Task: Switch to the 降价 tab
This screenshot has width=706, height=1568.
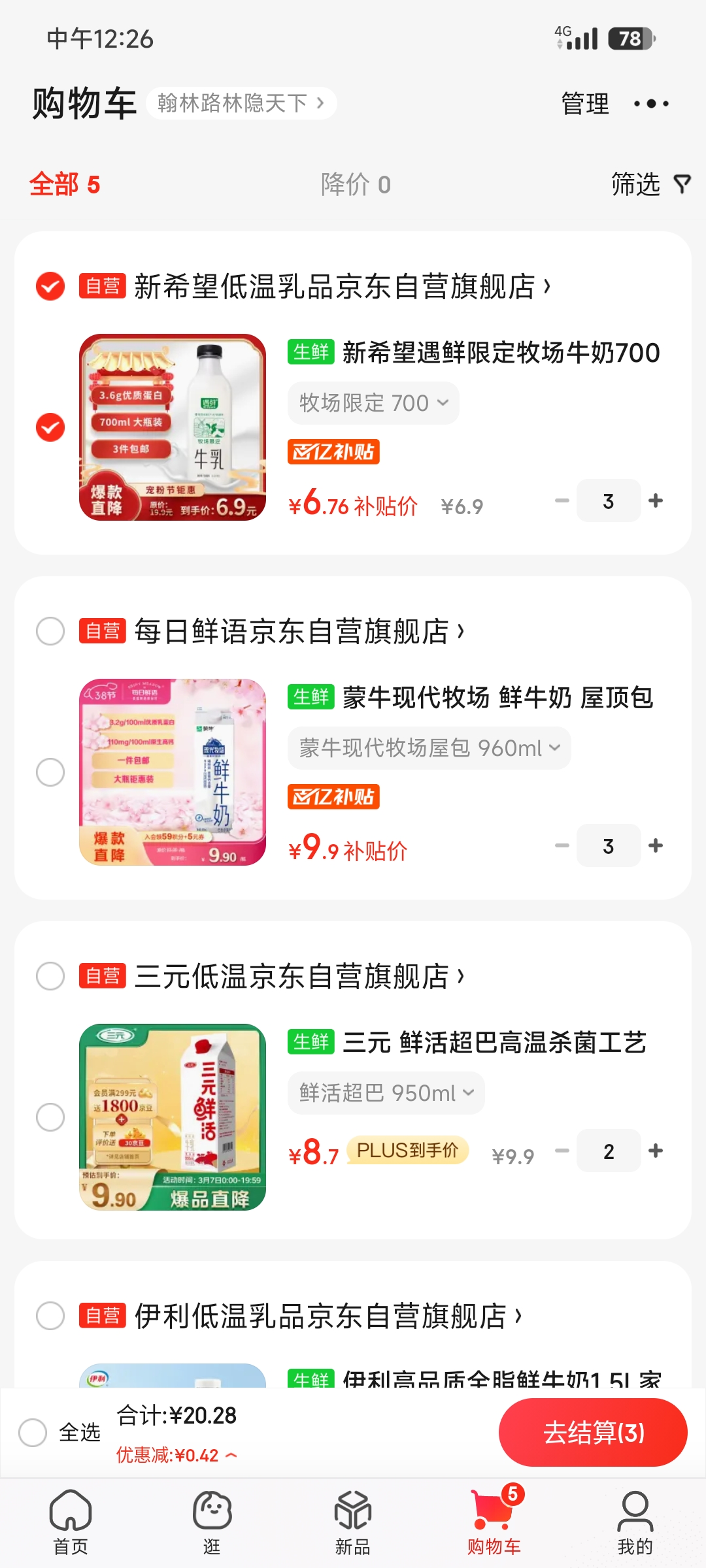Action: coord(356,184)
